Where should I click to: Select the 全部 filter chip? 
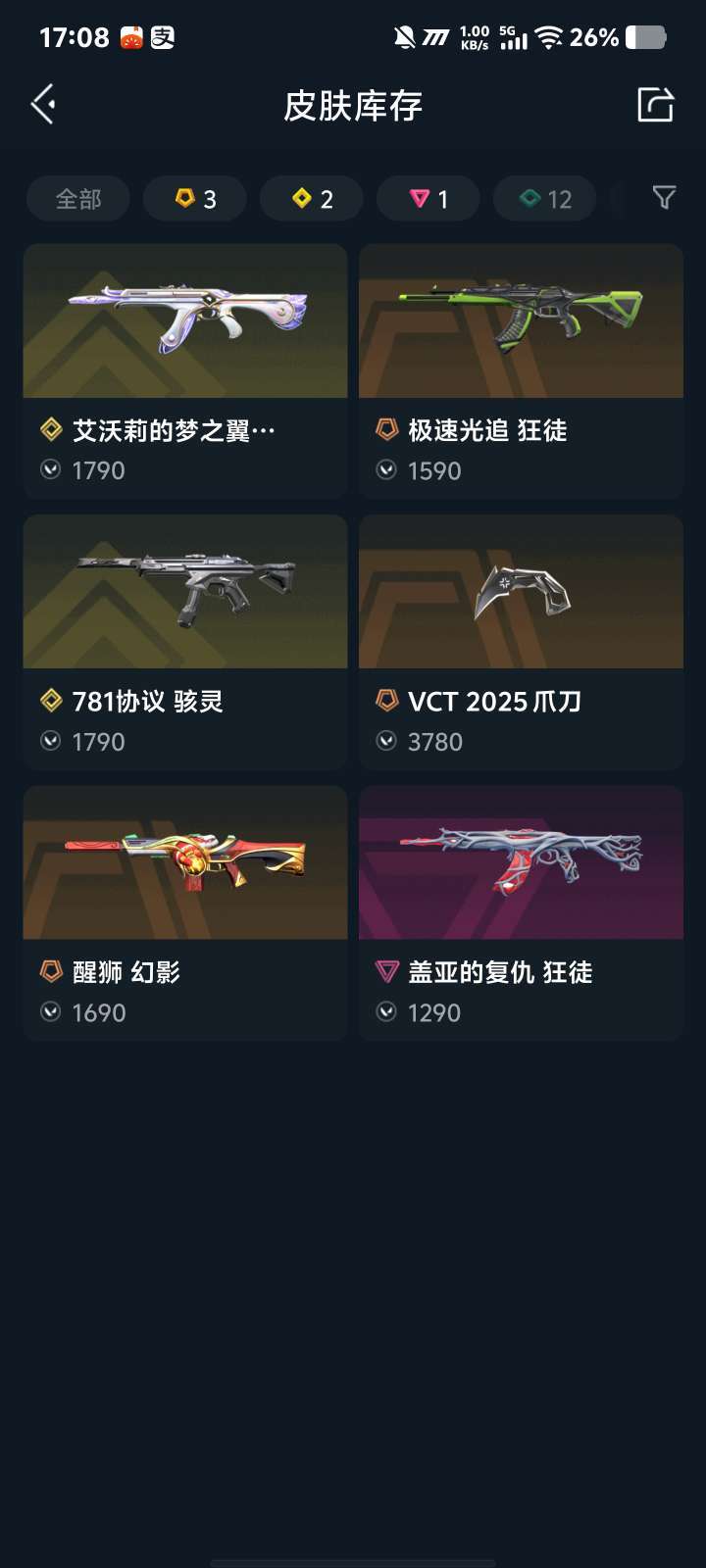tap(78, 199)
